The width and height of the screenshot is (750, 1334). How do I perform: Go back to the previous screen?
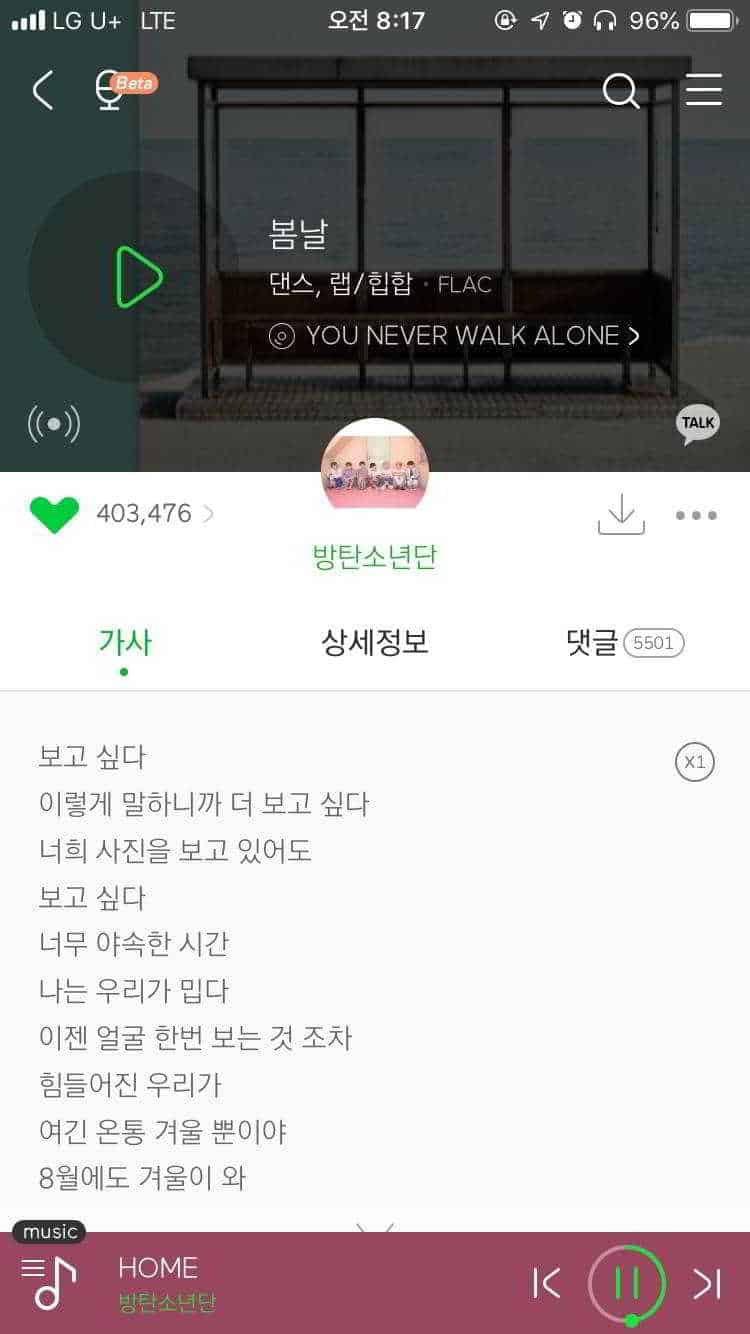pyautogui.click(x=42, y=90)
